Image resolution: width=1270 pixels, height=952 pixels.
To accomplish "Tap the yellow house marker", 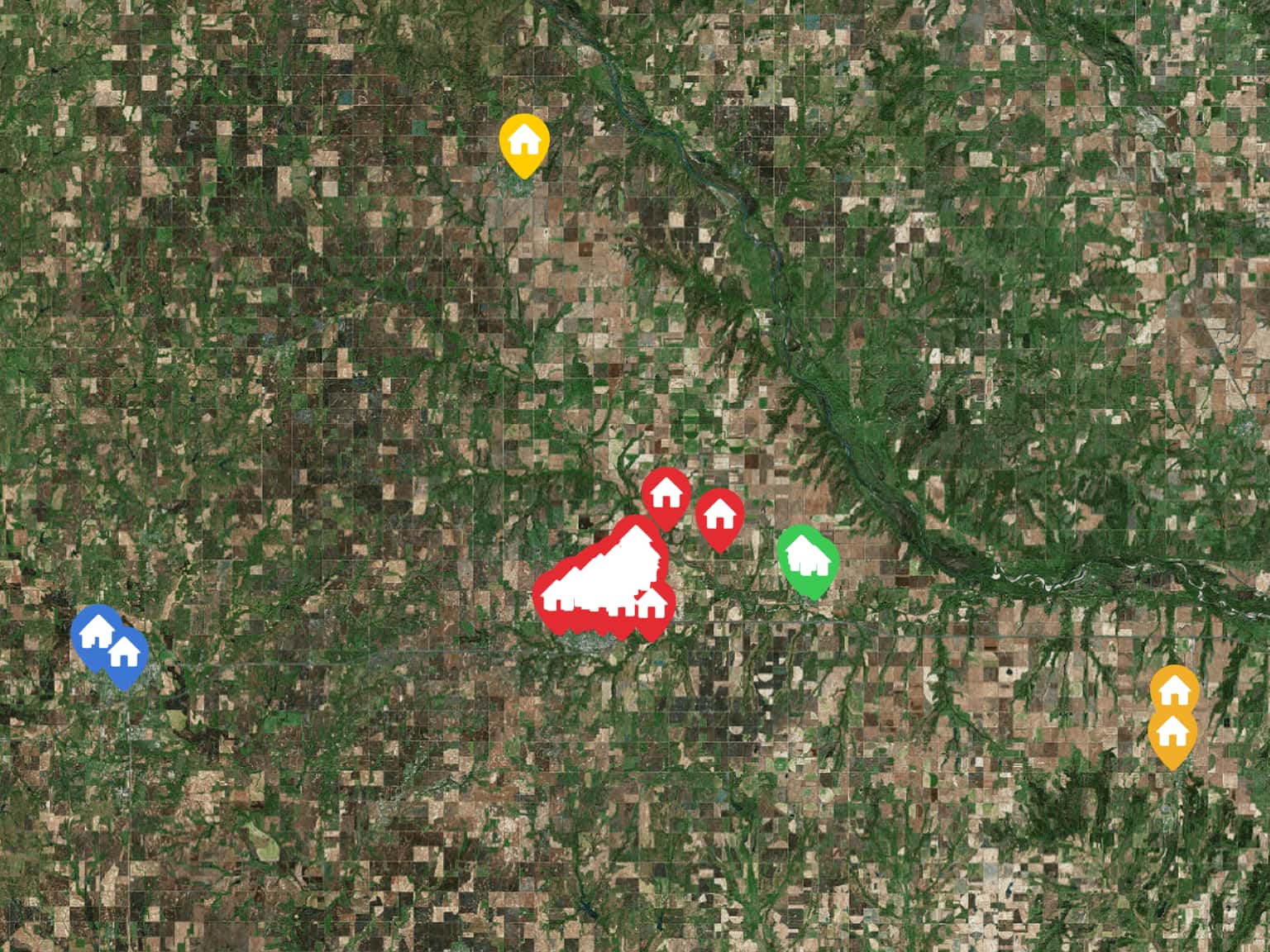I will coord(524,143).
